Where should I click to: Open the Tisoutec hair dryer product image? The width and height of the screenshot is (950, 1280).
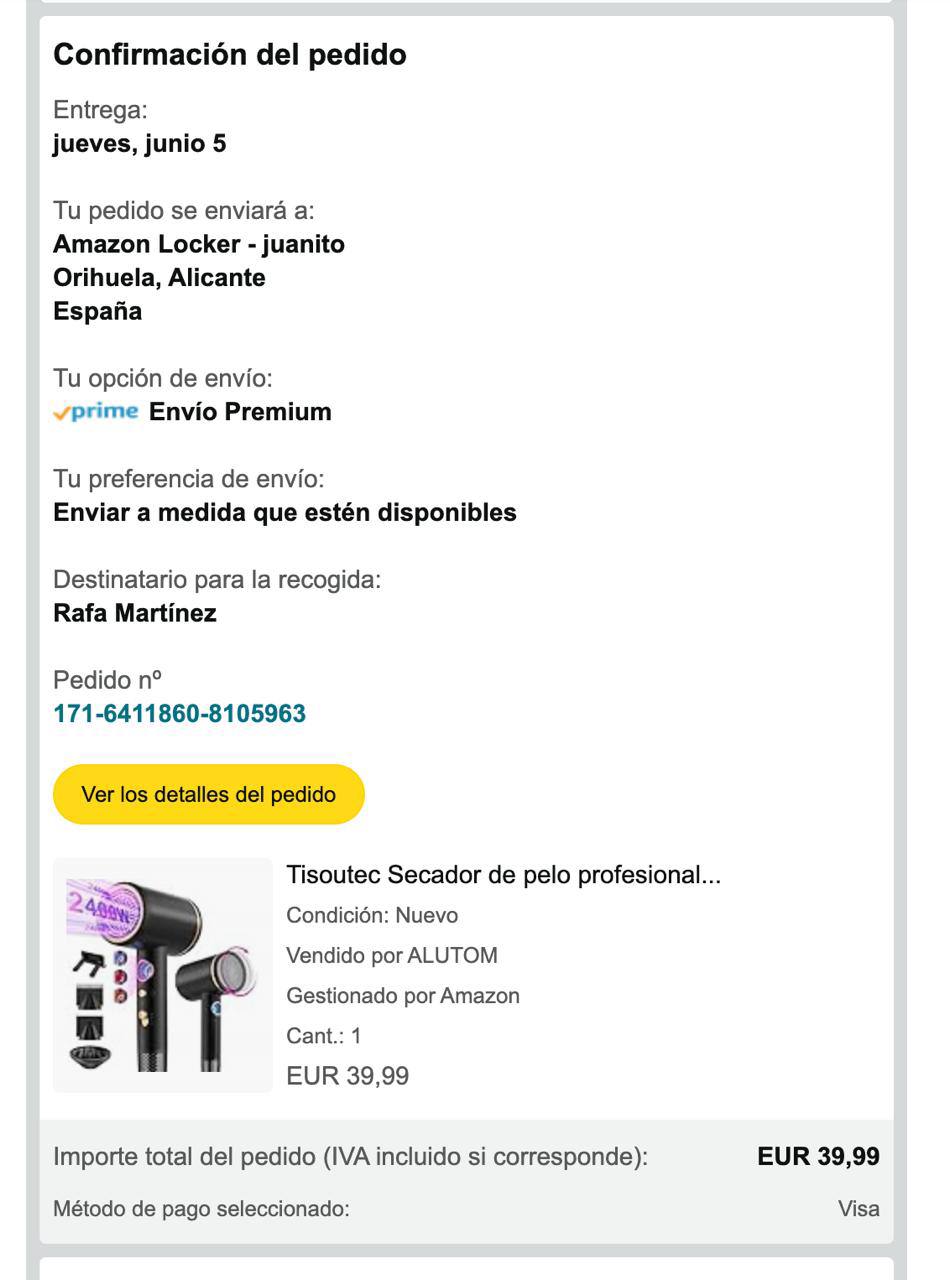coord(162,974)
